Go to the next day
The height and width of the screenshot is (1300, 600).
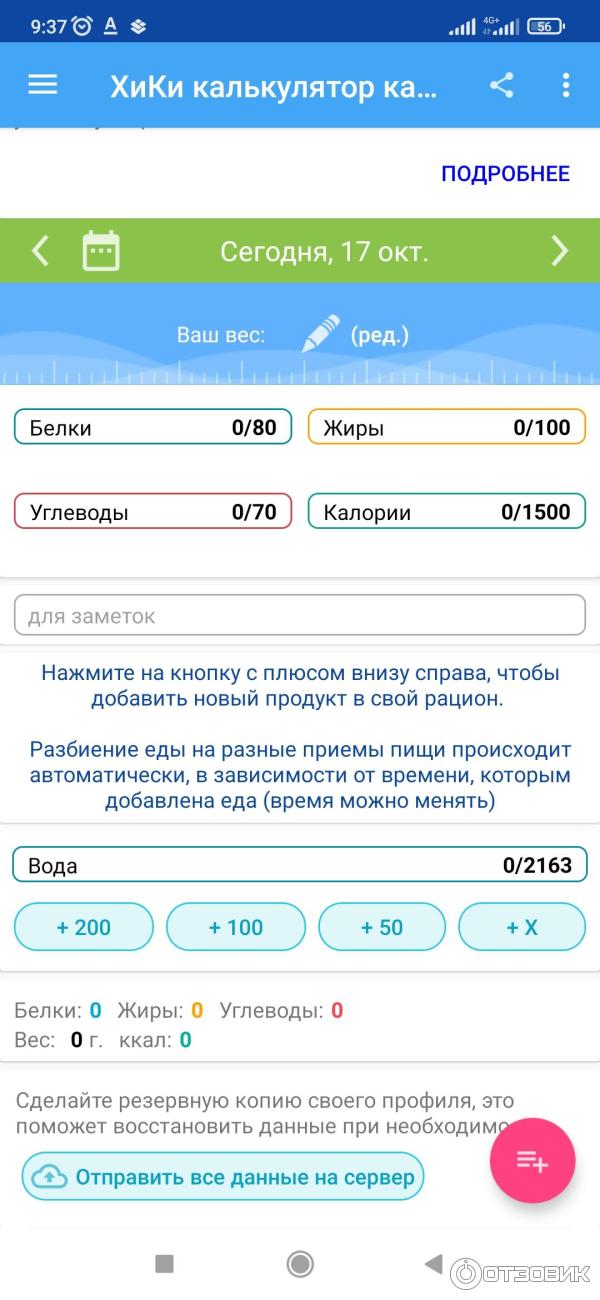tap(559, 251)
